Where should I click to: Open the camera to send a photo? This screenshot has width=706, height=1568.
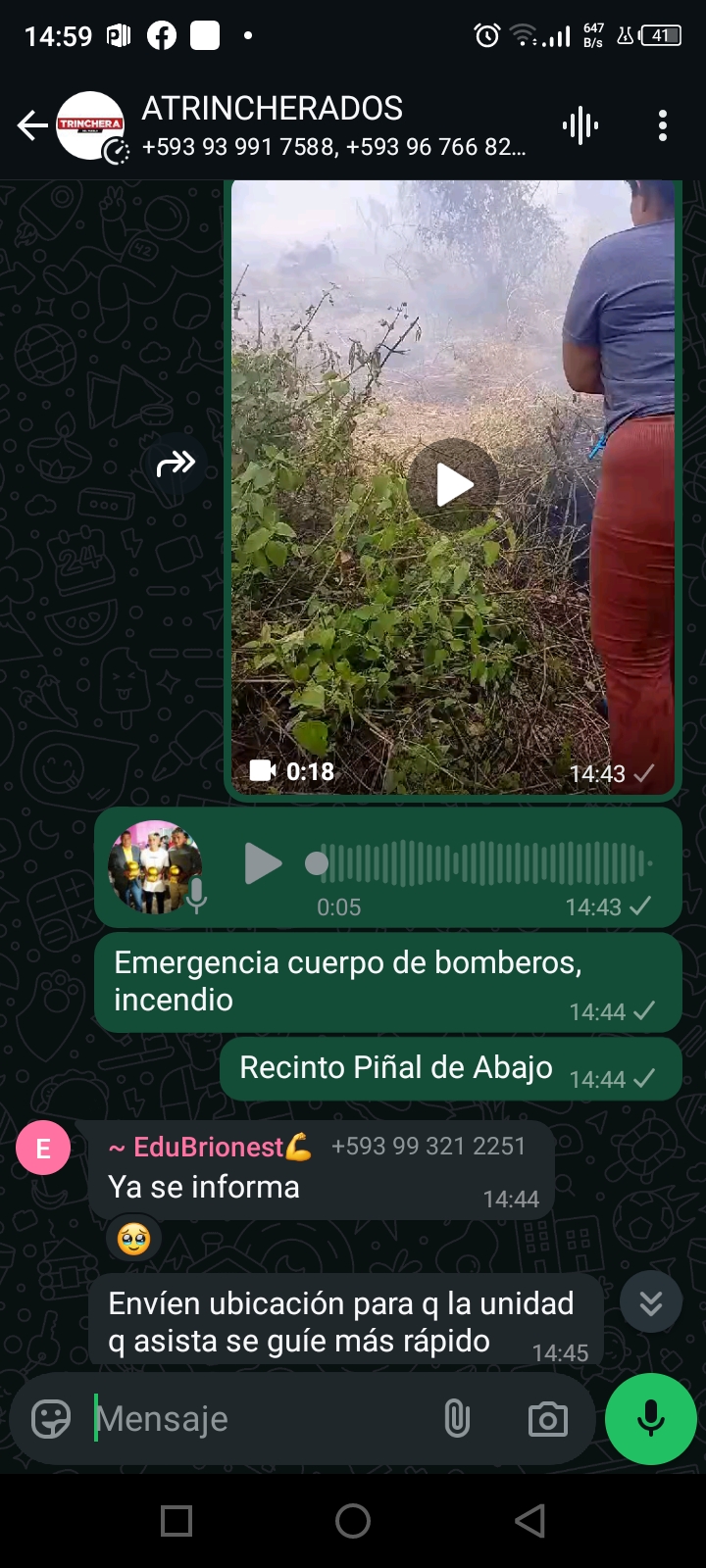coord(547,1418)
